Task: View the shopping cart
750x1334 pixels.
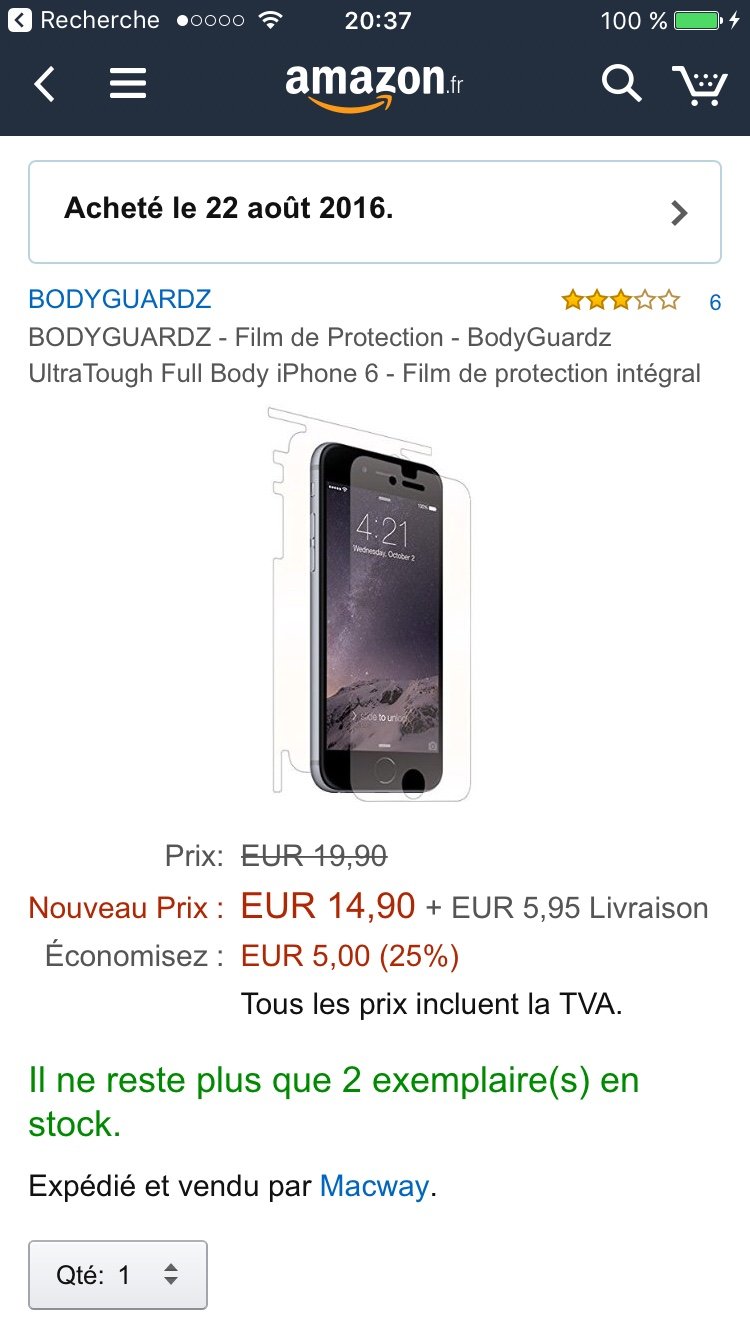Action: tap(699, 85)
